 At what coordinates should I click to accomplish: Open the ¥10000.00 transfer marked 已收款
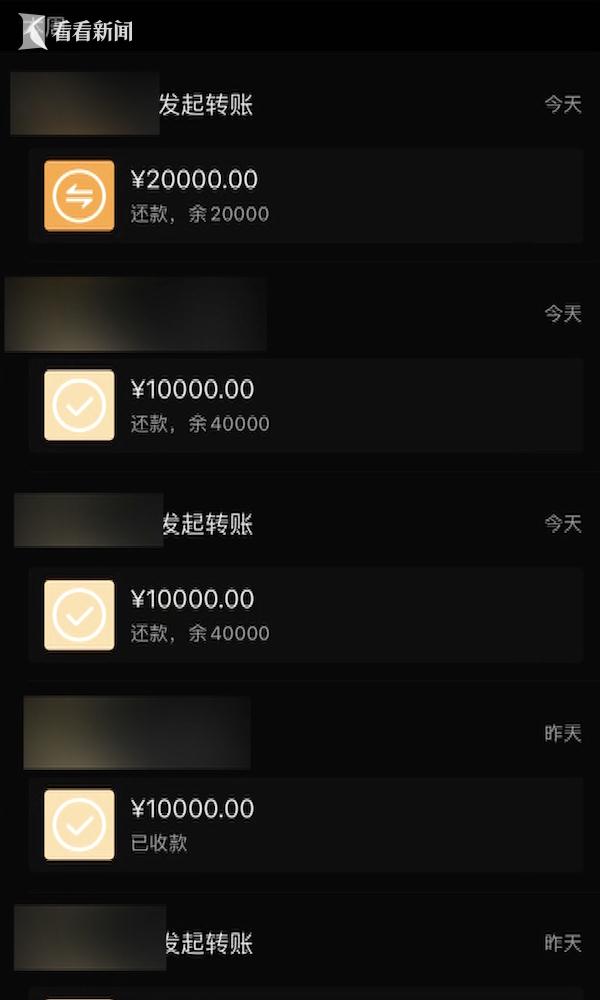coord(305,824)
